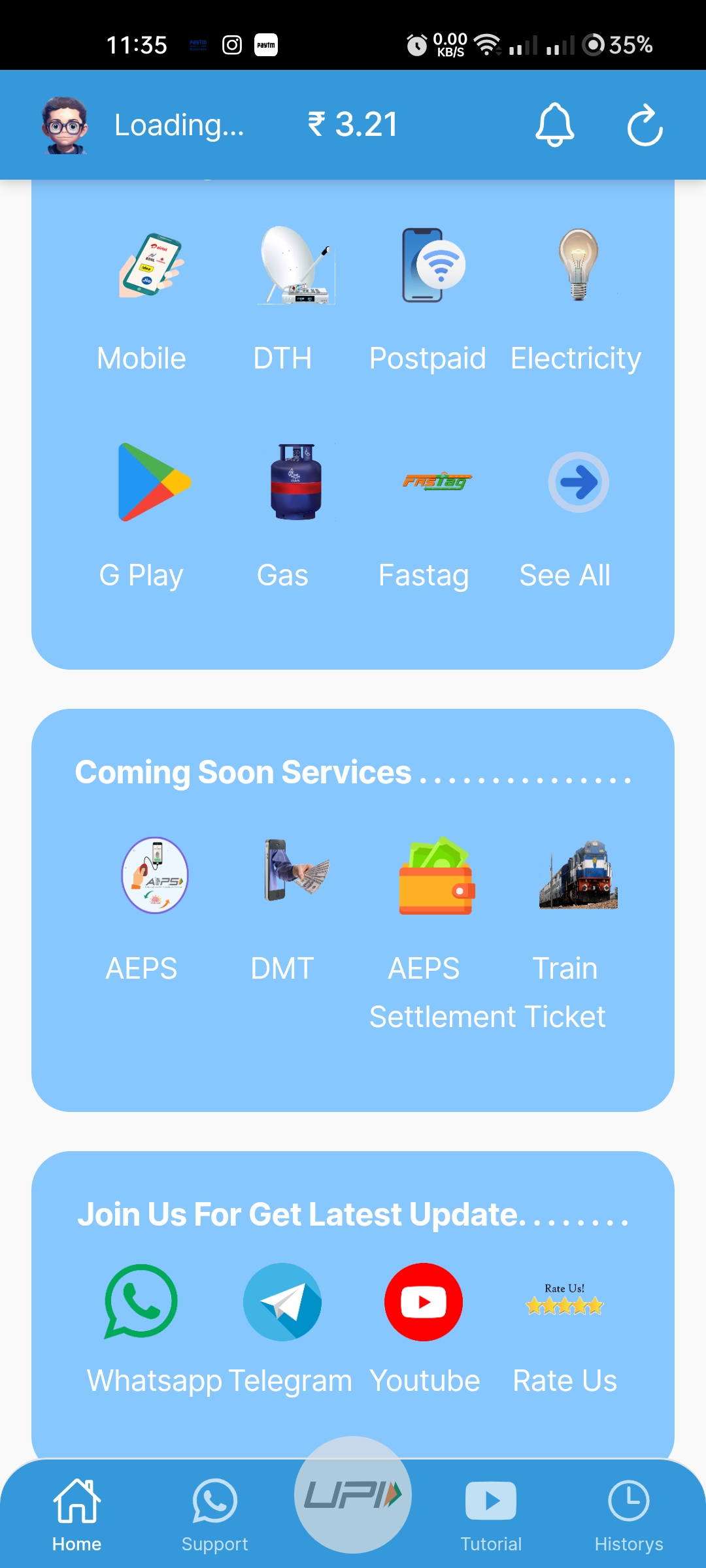706x1568 pixels.
Task: Select the DTH recharge option
Action: [x=295, y=266]
